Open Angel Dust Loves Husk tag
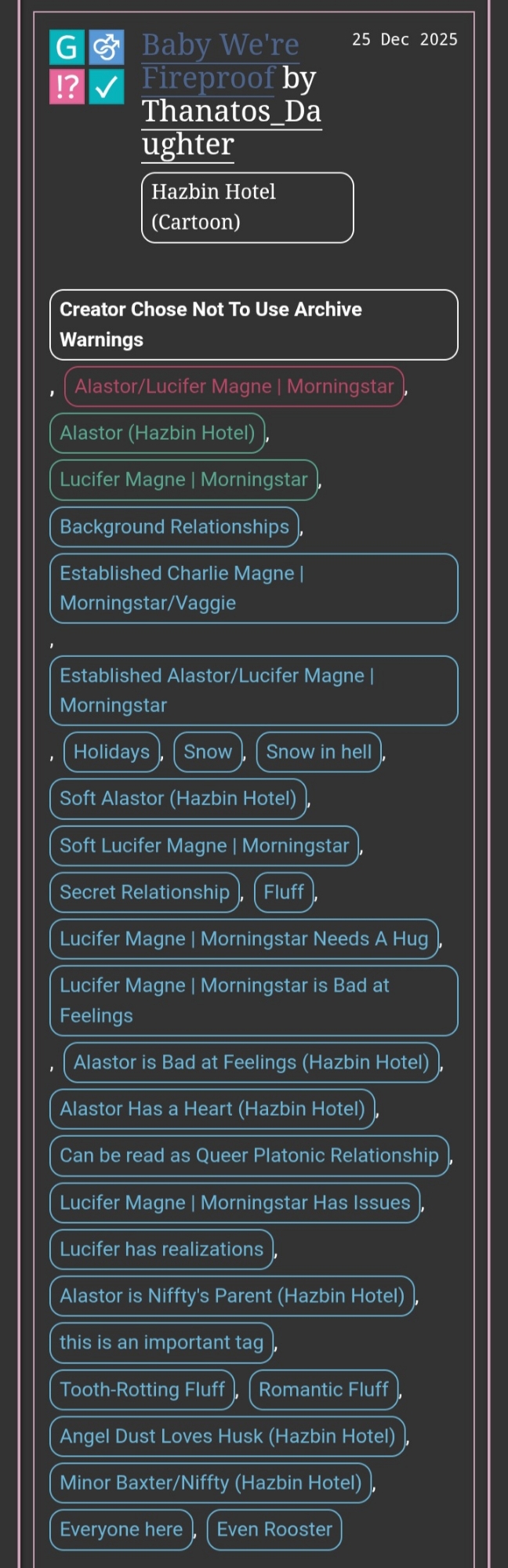The image size is (508, 1568). (x=227, y=1436)
